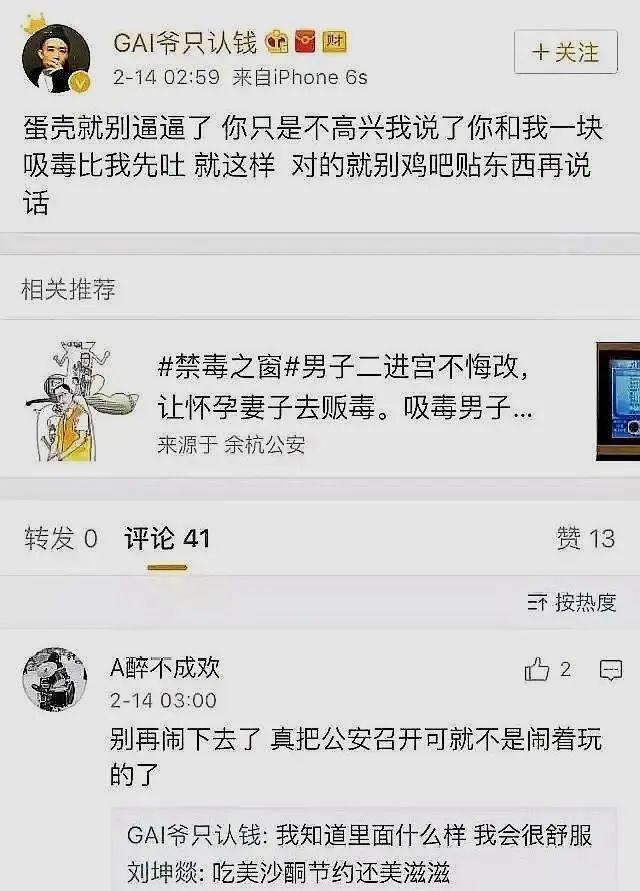
Task: View replies under A醉不成欢's comment
Action: pyautogui.click(x=360, y=852)
